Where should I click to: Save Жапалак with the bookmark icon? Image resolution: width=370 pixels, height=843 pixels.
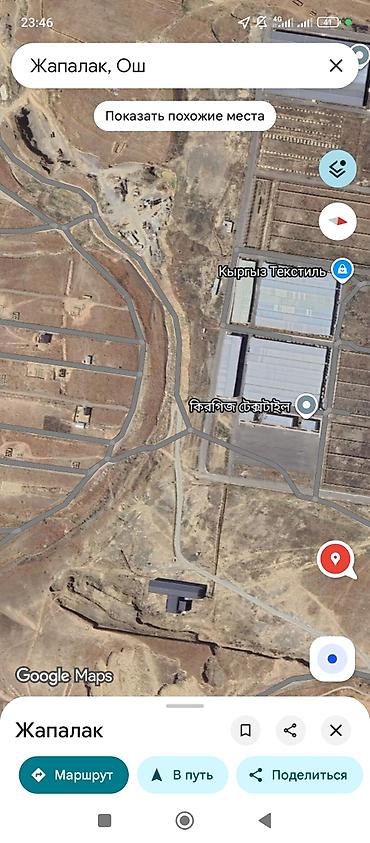(x=245, y=730)
